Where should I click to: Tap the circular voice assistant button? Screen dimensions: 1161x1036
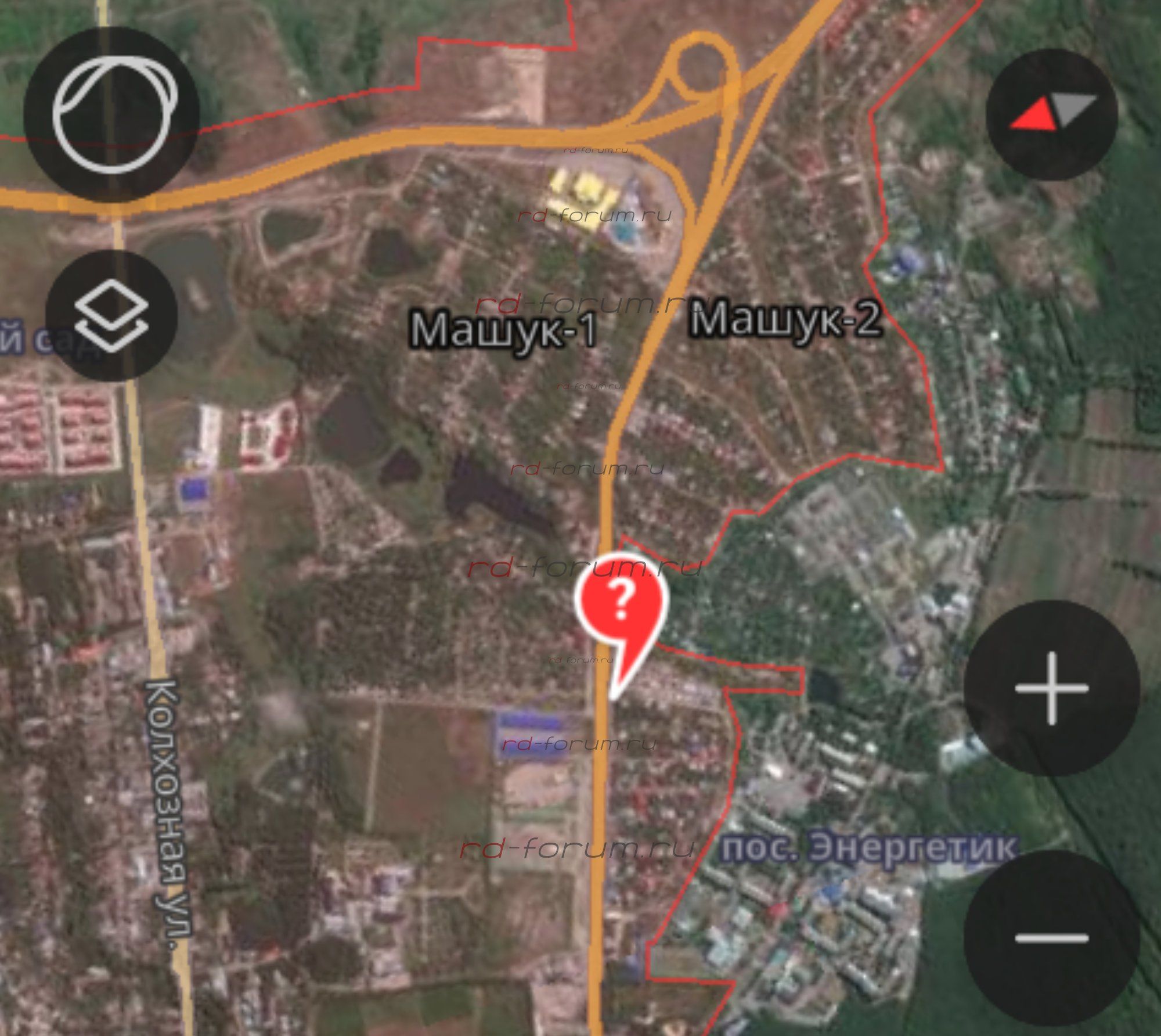click(111, 114)
